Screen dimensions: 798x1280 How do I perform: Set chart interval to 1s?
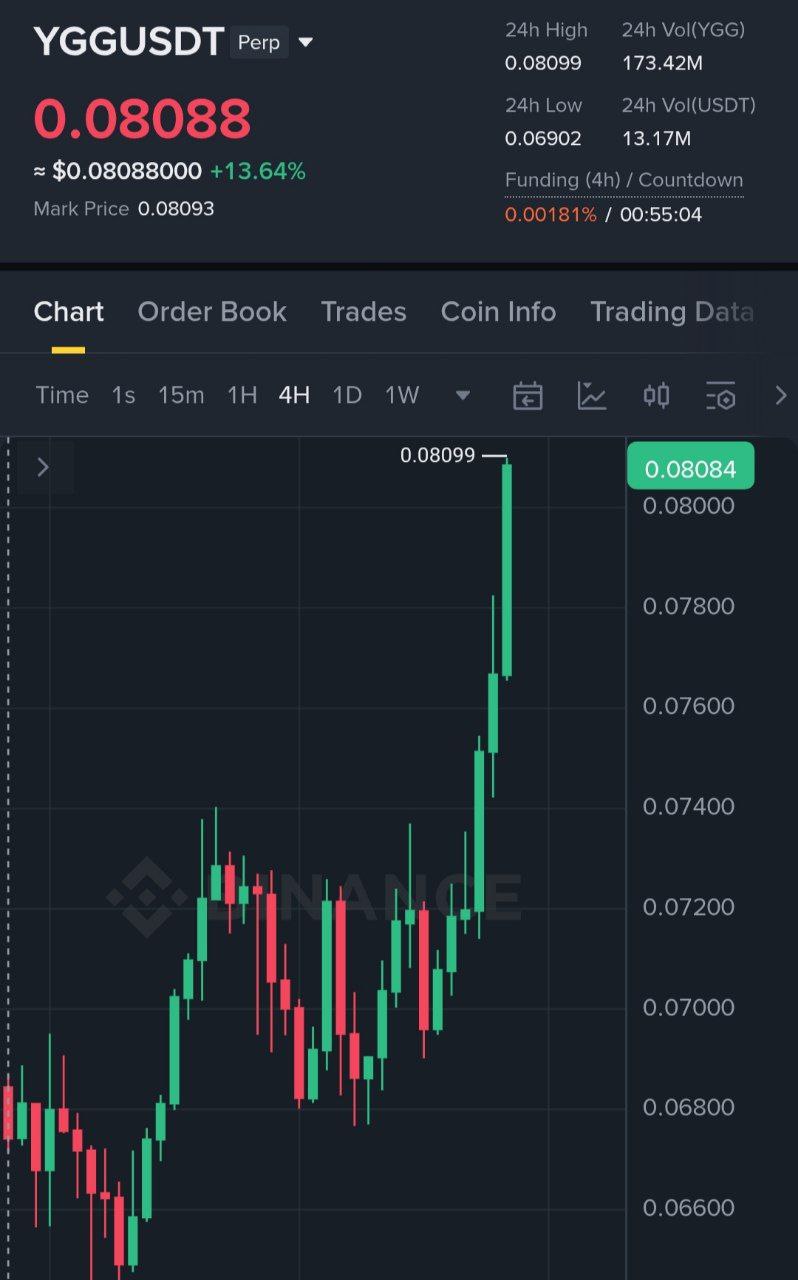(x=123, y=395)
